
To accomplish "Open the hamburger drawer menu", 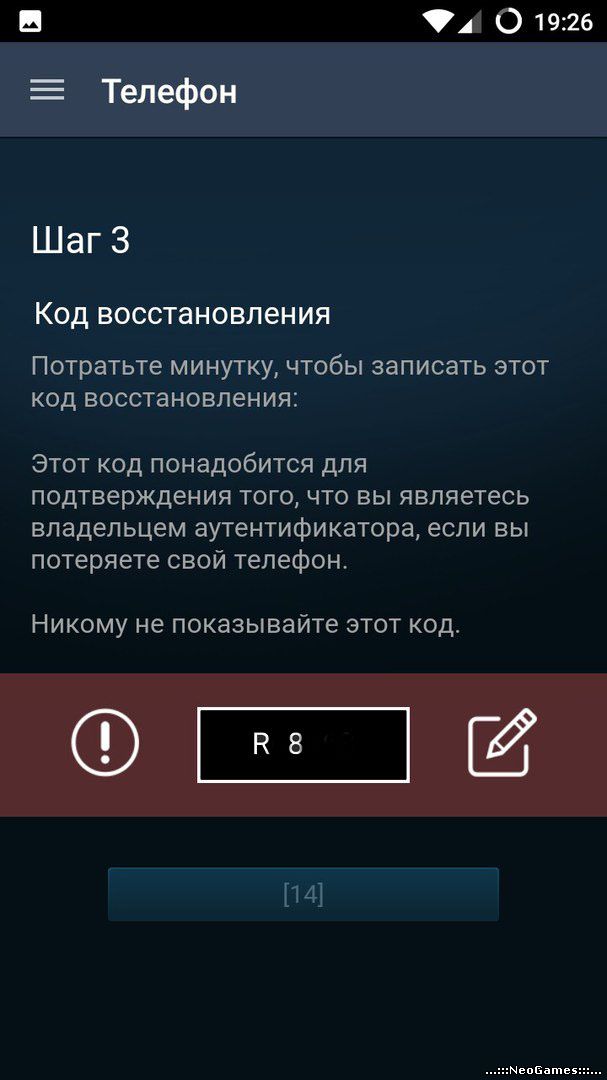I will (47, 90).
